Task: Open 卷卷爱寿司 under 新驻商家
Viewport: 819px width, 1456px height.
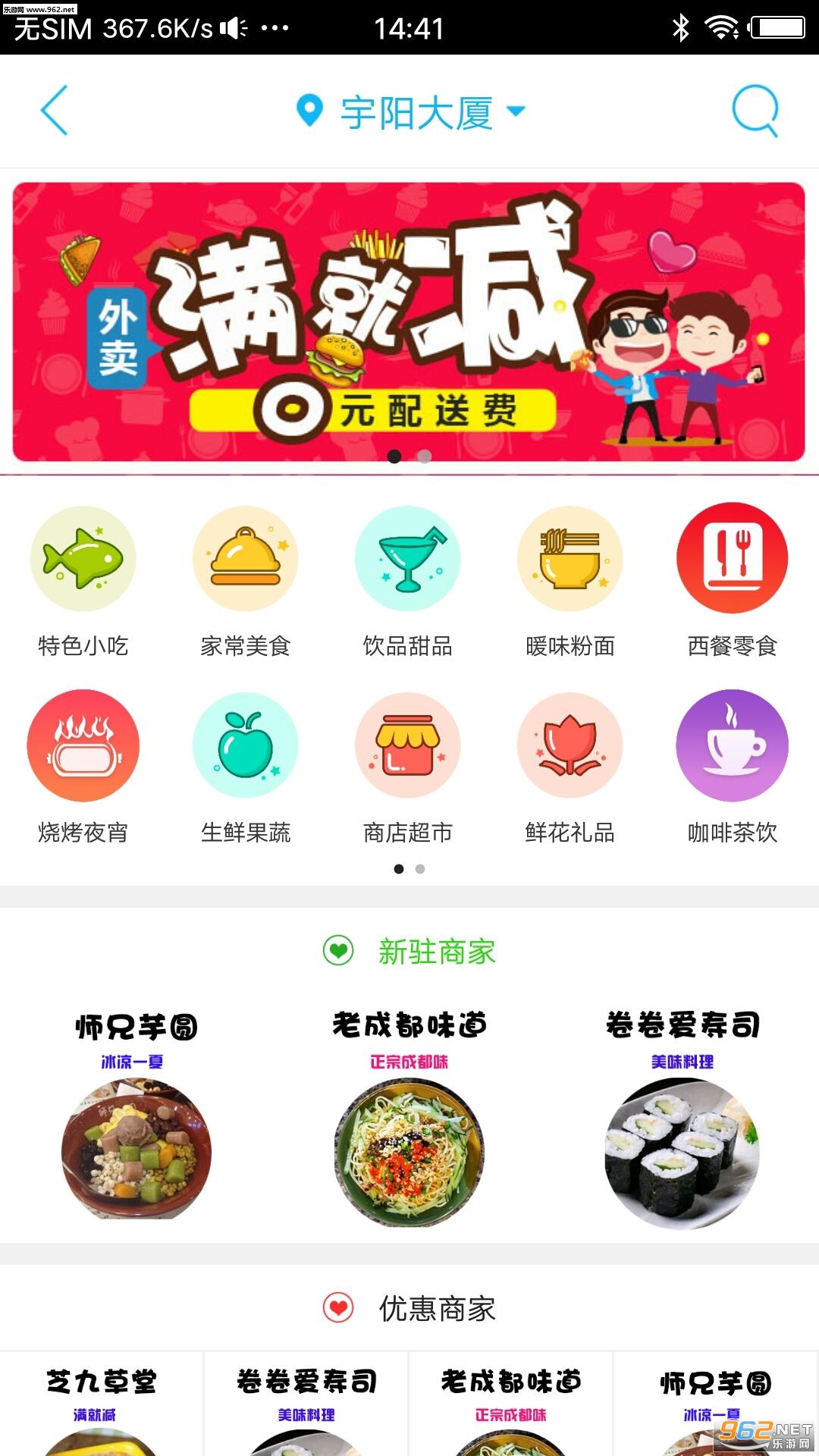Action: click(682, 1115)
